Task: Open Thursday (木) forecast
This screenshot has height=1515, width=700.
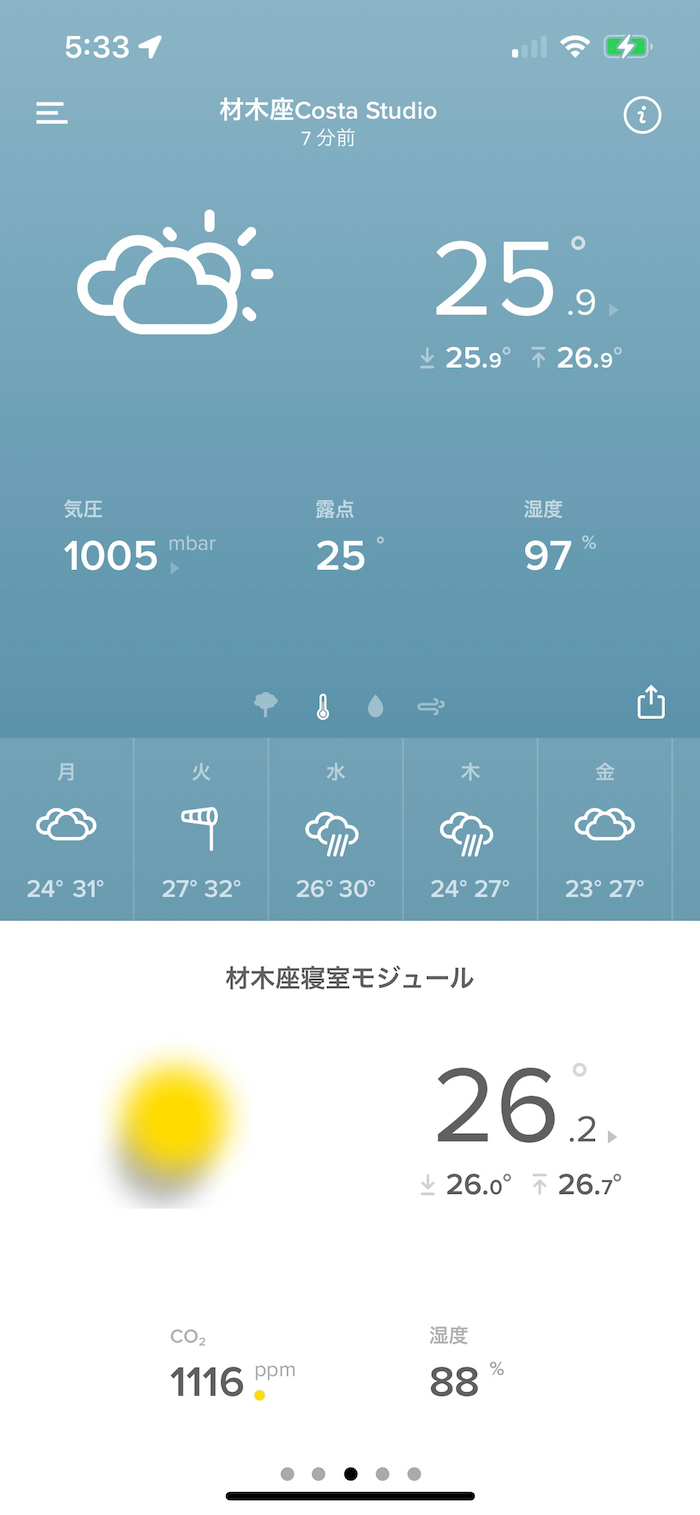Action: click(470, 829)
